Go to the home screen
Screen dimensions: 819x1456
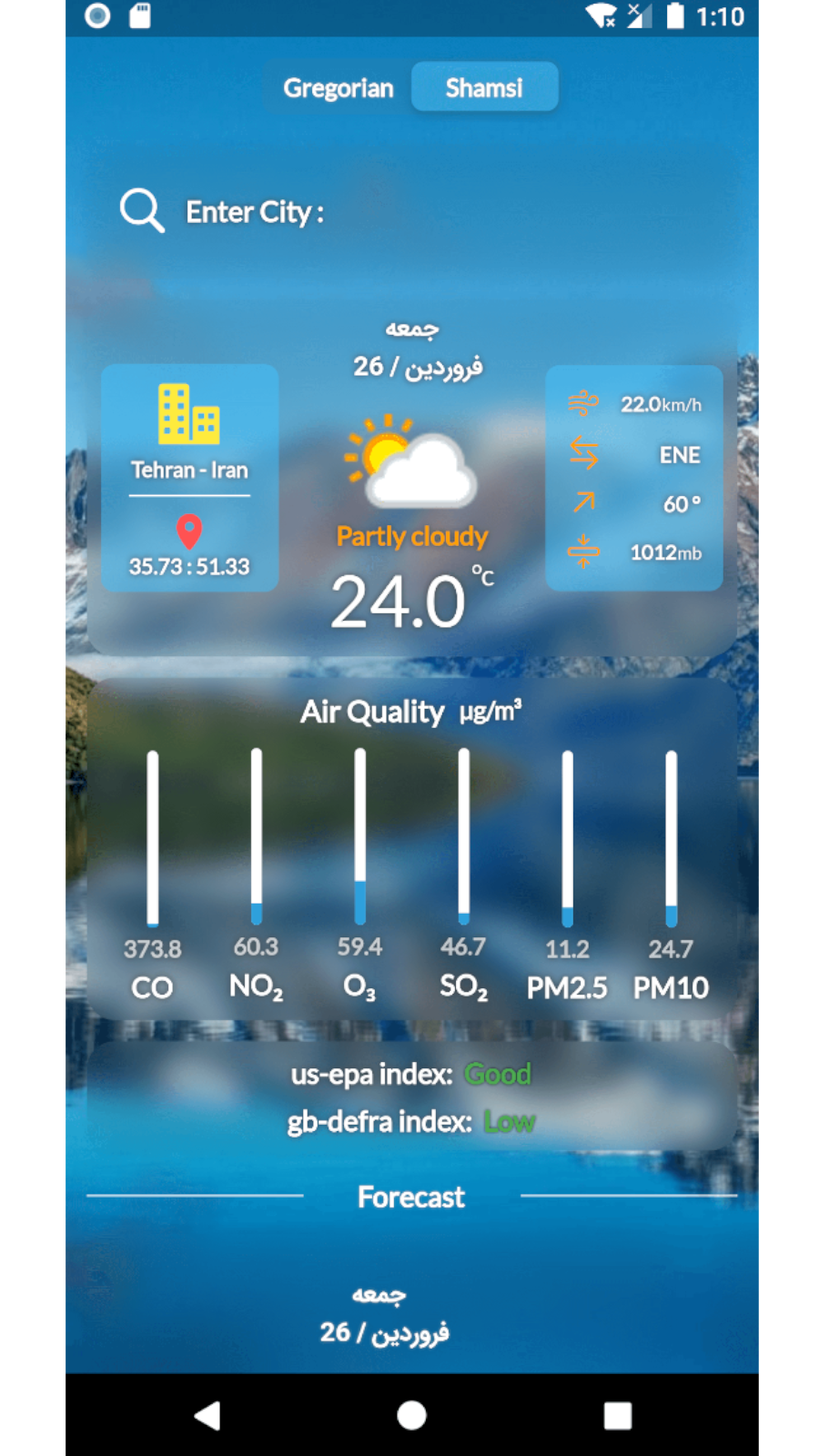pos(411,1415)
